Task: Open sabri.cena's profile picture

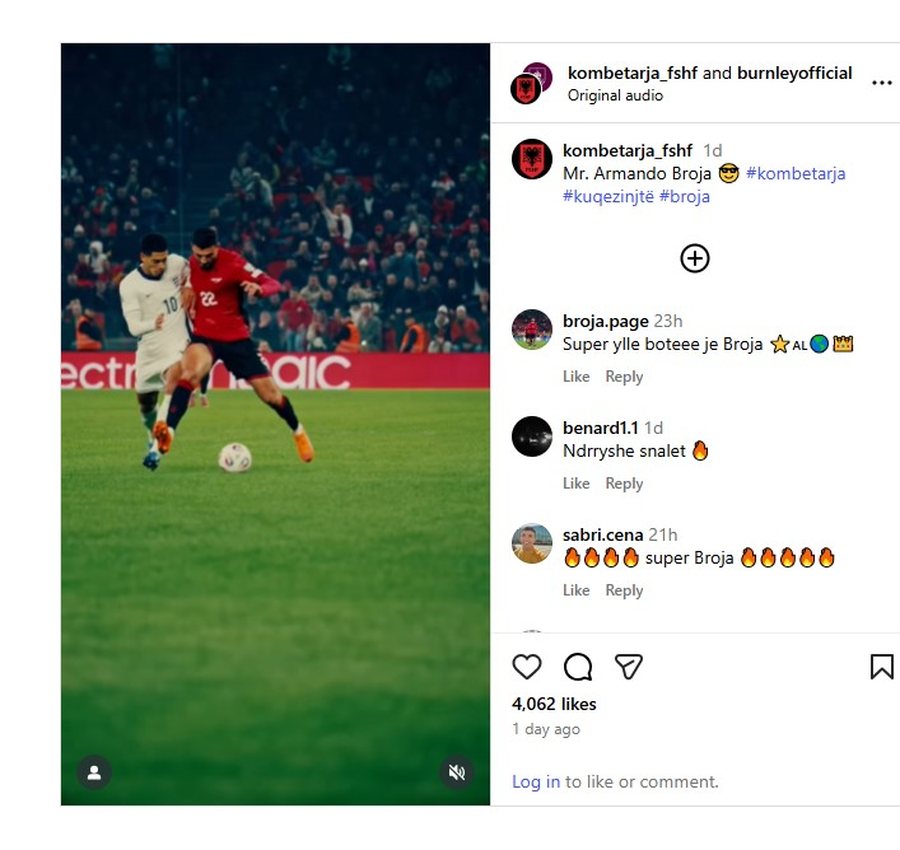Action: [x=532, y=544]
